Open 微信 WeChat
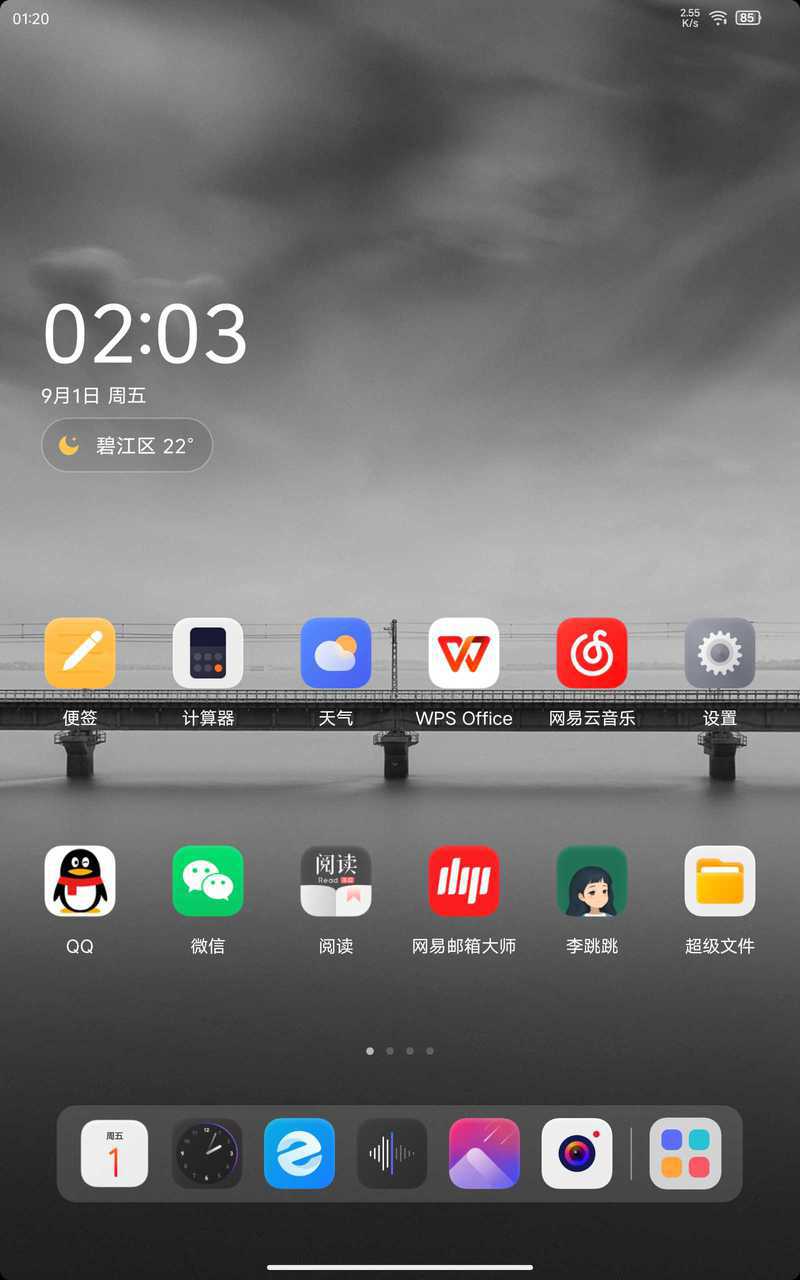 pyautogui.click(x=208, y=881)
